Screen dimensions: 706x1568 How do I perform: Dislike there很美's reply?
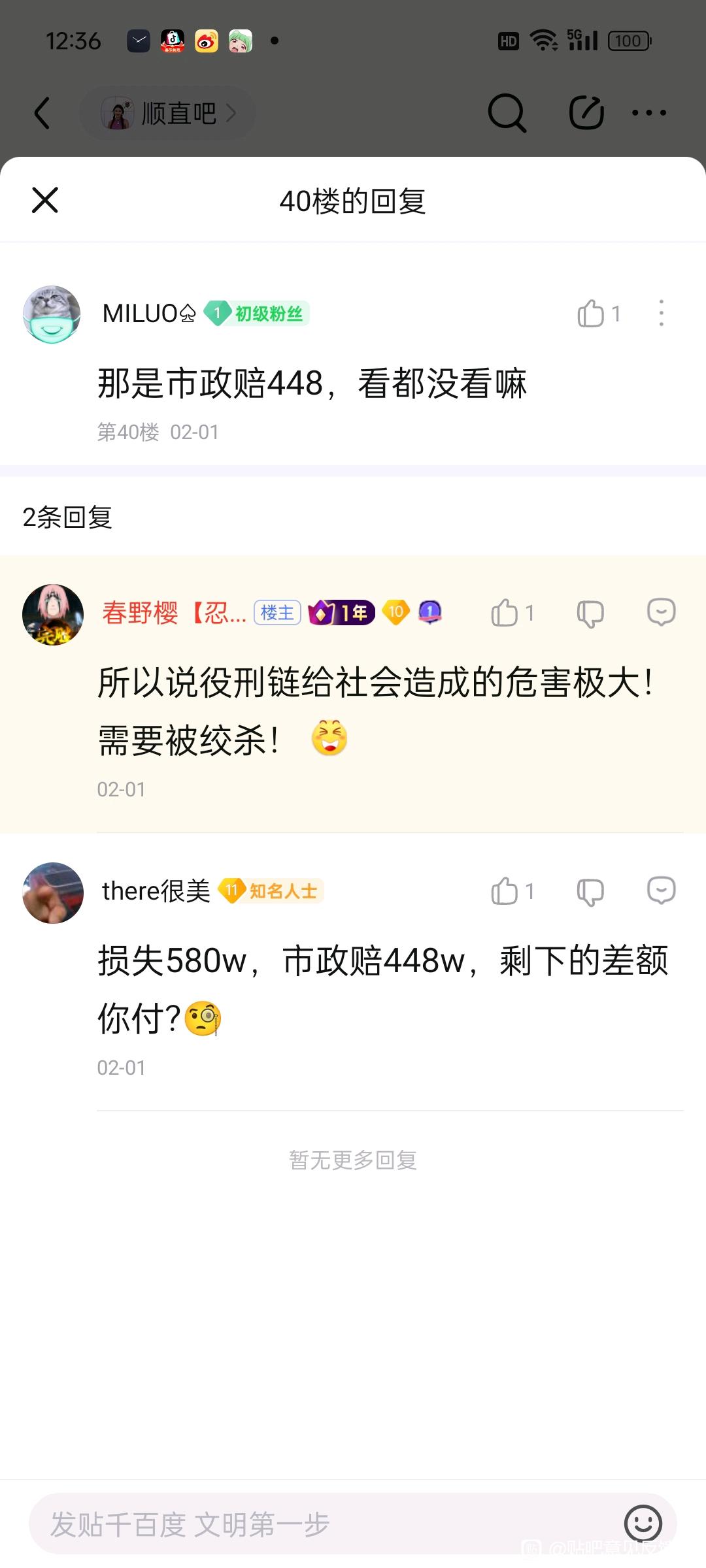pyautogui.click(x=590, y=891)
